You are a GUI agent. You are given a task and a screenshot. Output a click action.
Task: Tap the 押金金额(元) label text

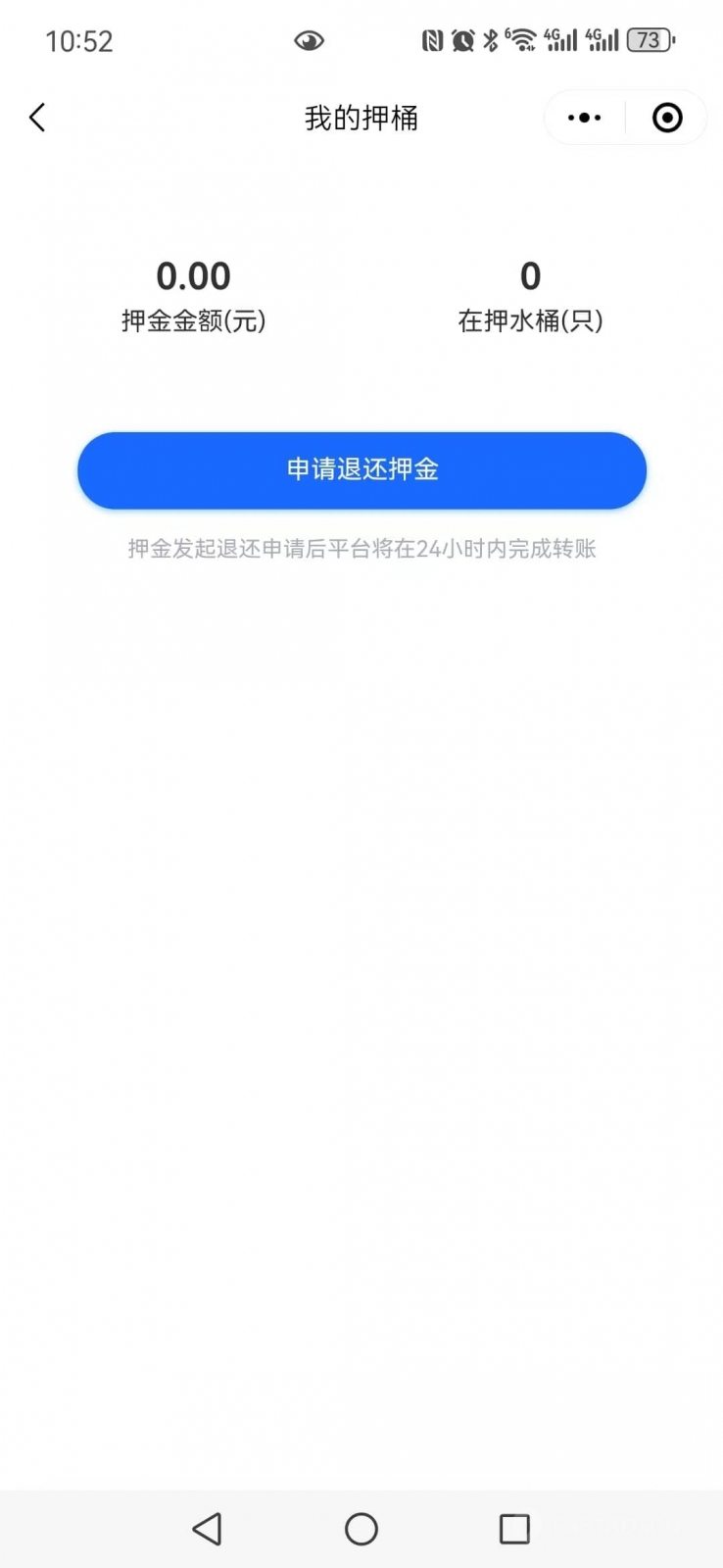pos(194,320)
